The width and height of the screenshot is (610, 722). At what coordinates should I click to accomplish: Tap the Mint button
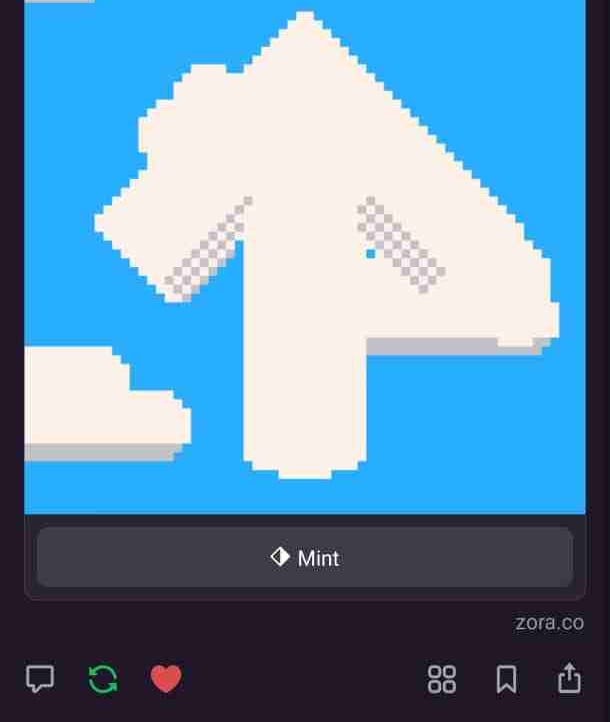coord(305,558)
